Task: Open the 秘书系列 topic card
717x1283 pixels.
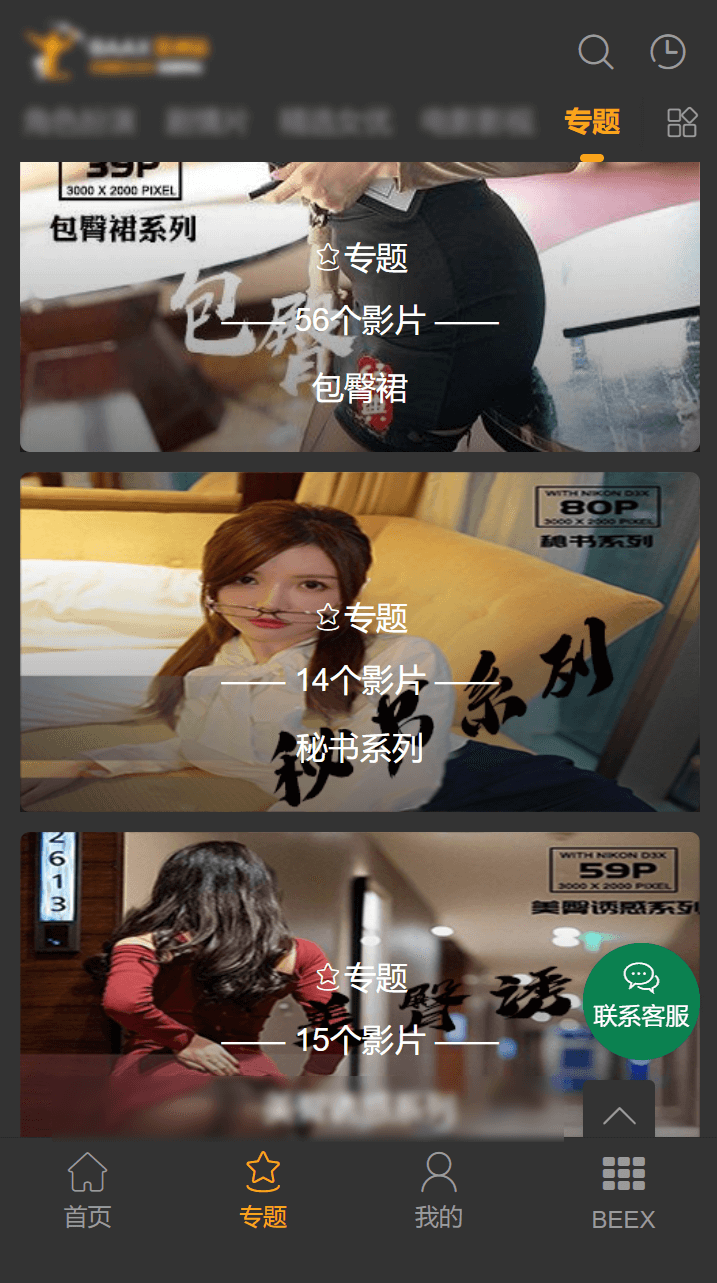Action: tap(360, 642)
